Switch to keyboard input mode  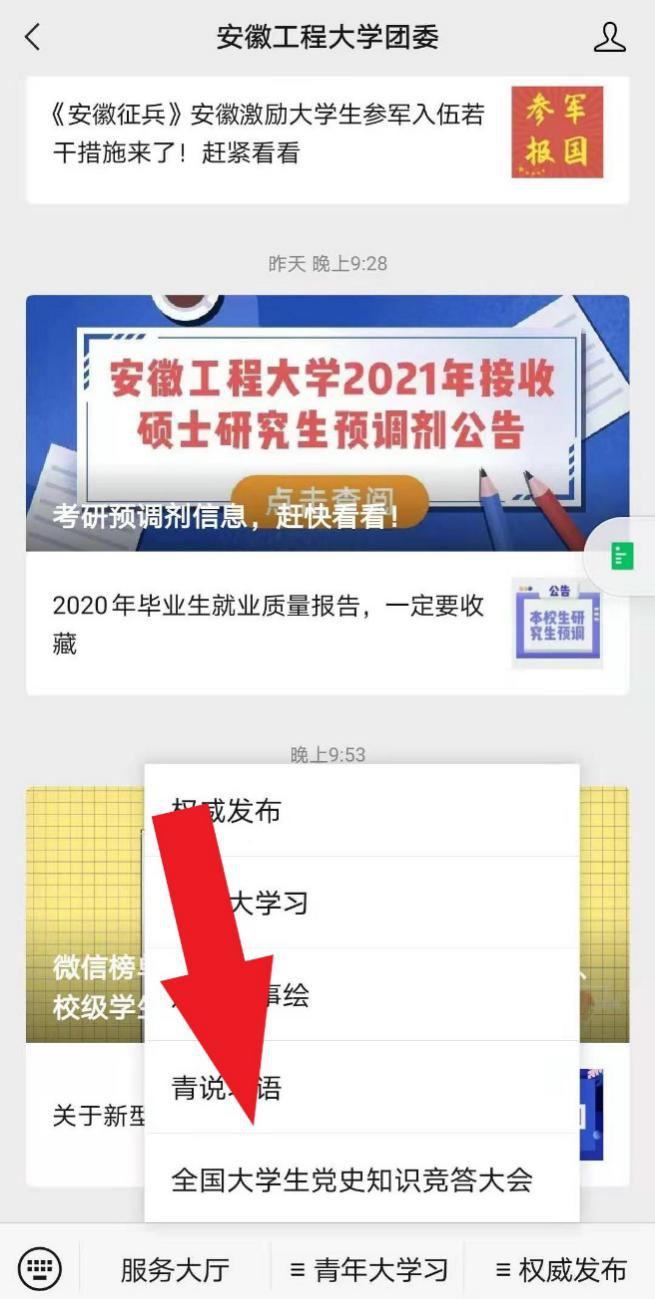point(40,1269)
